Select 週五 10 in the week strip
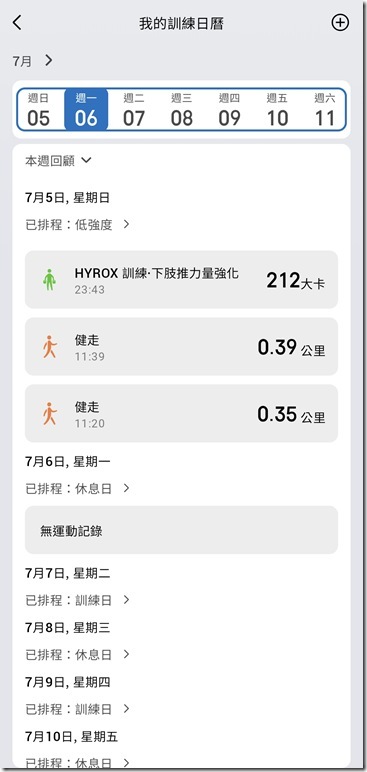 277,110
